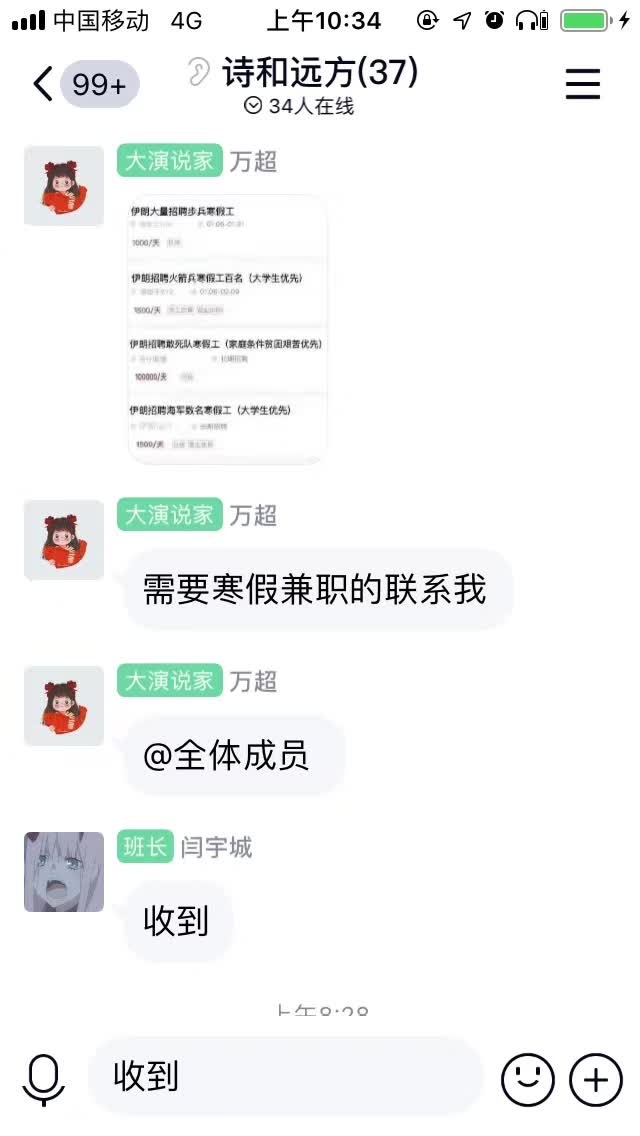This screenshot has height=1136, width=640.
Task: Go back to the message list
Action: 43,85
